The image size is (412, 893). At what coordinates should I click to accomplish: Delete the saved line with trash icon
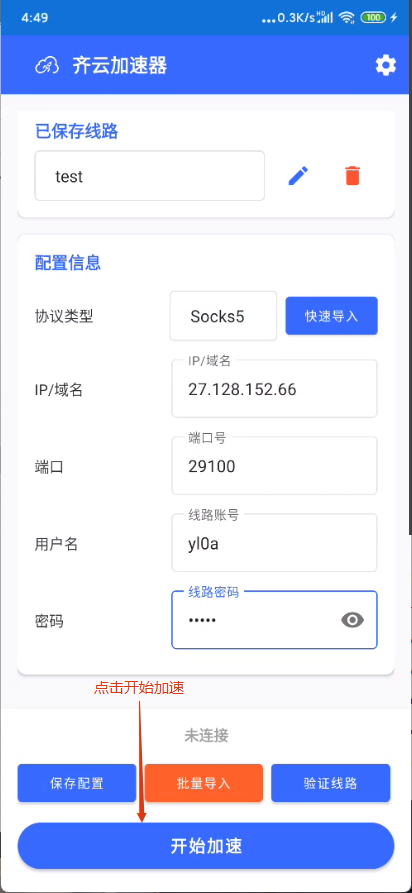tap(353, 176)
